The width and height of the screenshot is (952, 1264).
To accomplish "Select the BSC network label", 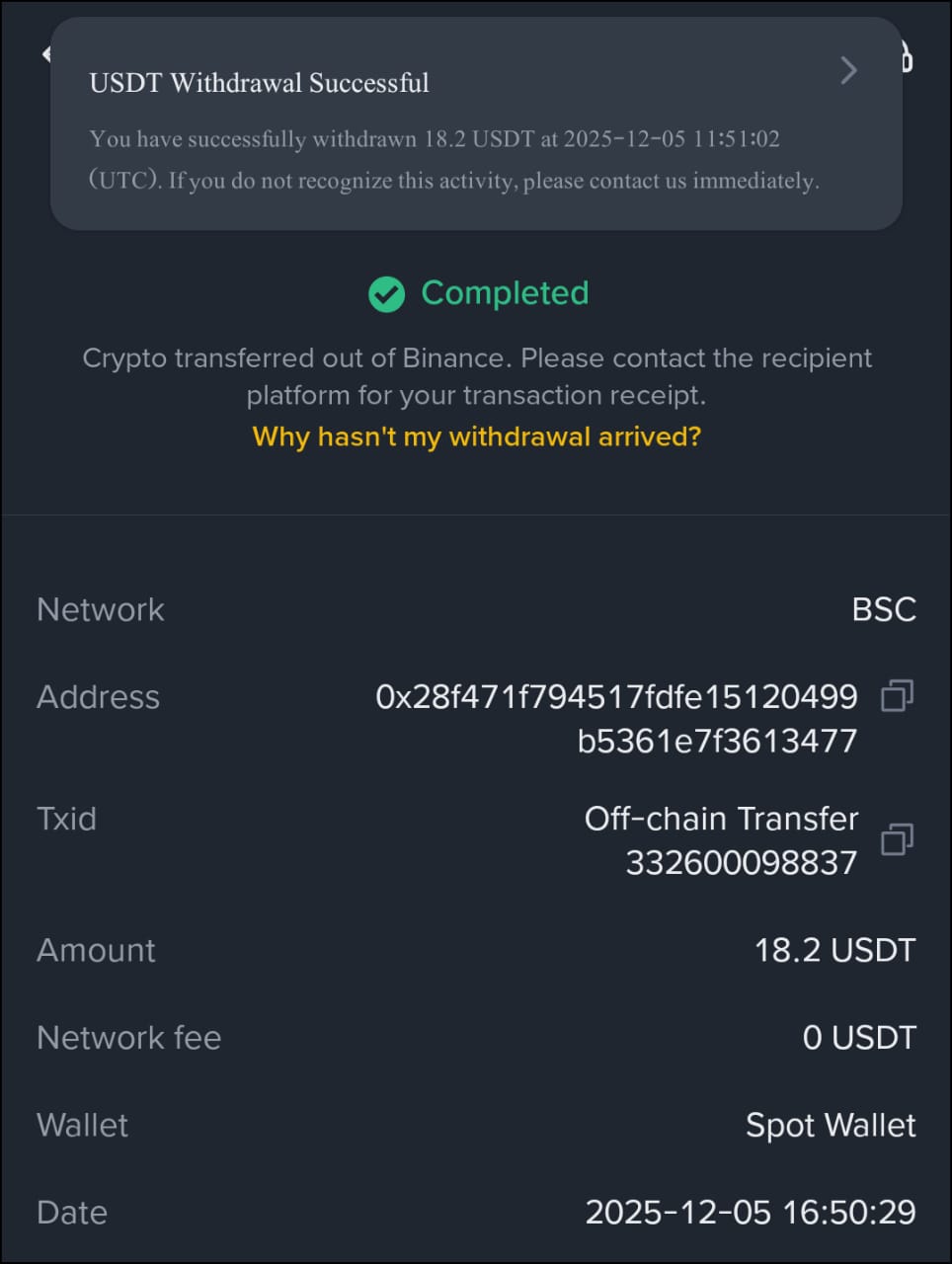I will click(885, 609).
